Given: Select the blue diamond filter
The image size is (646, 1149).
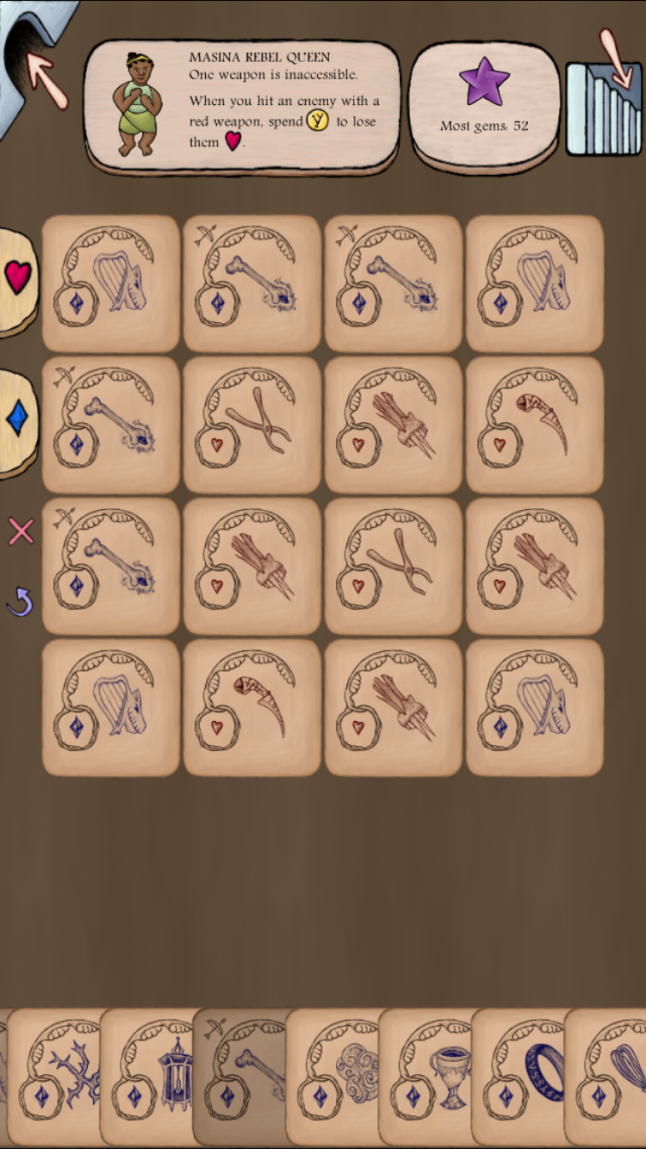Looking at the screenshot, I should (x=17, y=419).
